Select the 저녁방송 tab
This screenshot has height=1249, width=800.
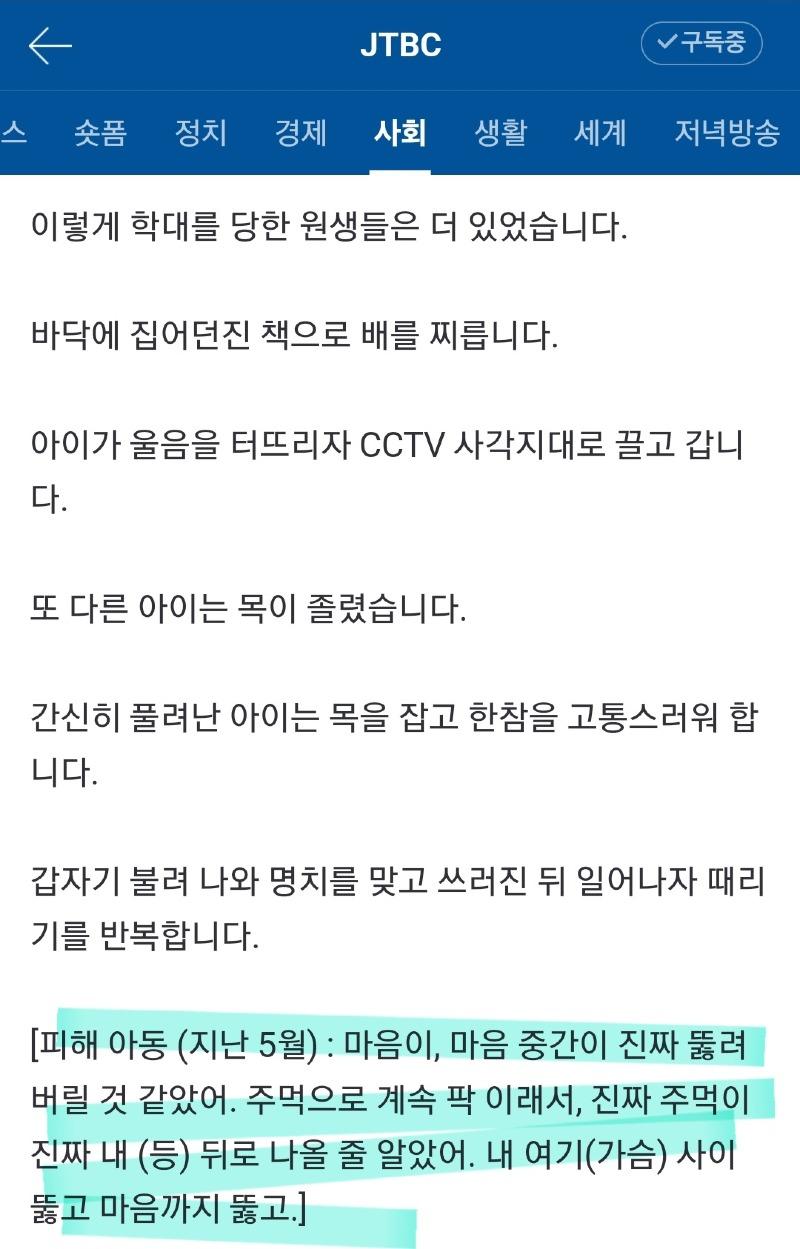(727, 133)
